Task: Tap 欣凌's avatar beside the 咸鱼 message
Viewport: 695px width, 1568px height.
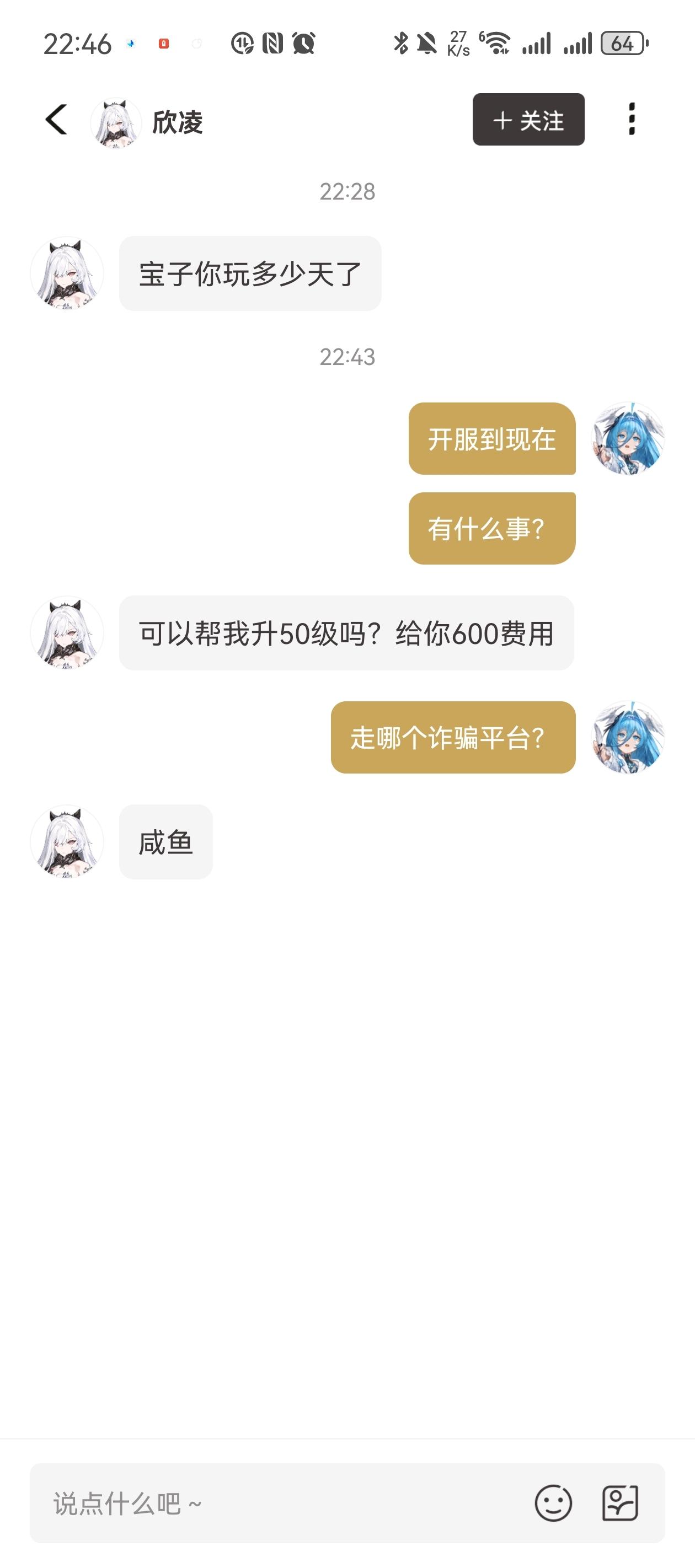Action: [x=67, y=842]
